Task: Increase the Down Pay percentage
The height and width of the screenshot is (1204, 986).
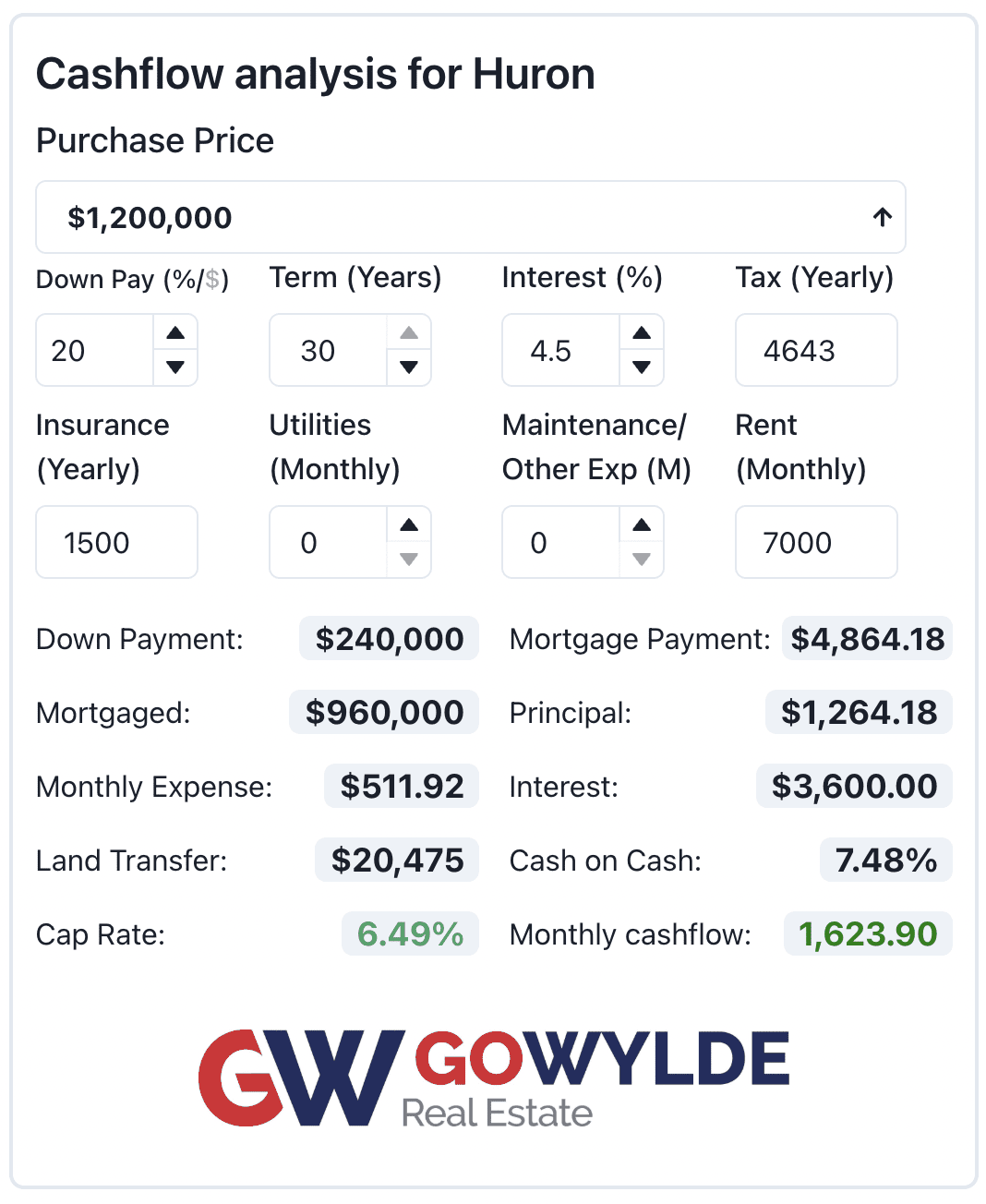Action: coord(175,333)
